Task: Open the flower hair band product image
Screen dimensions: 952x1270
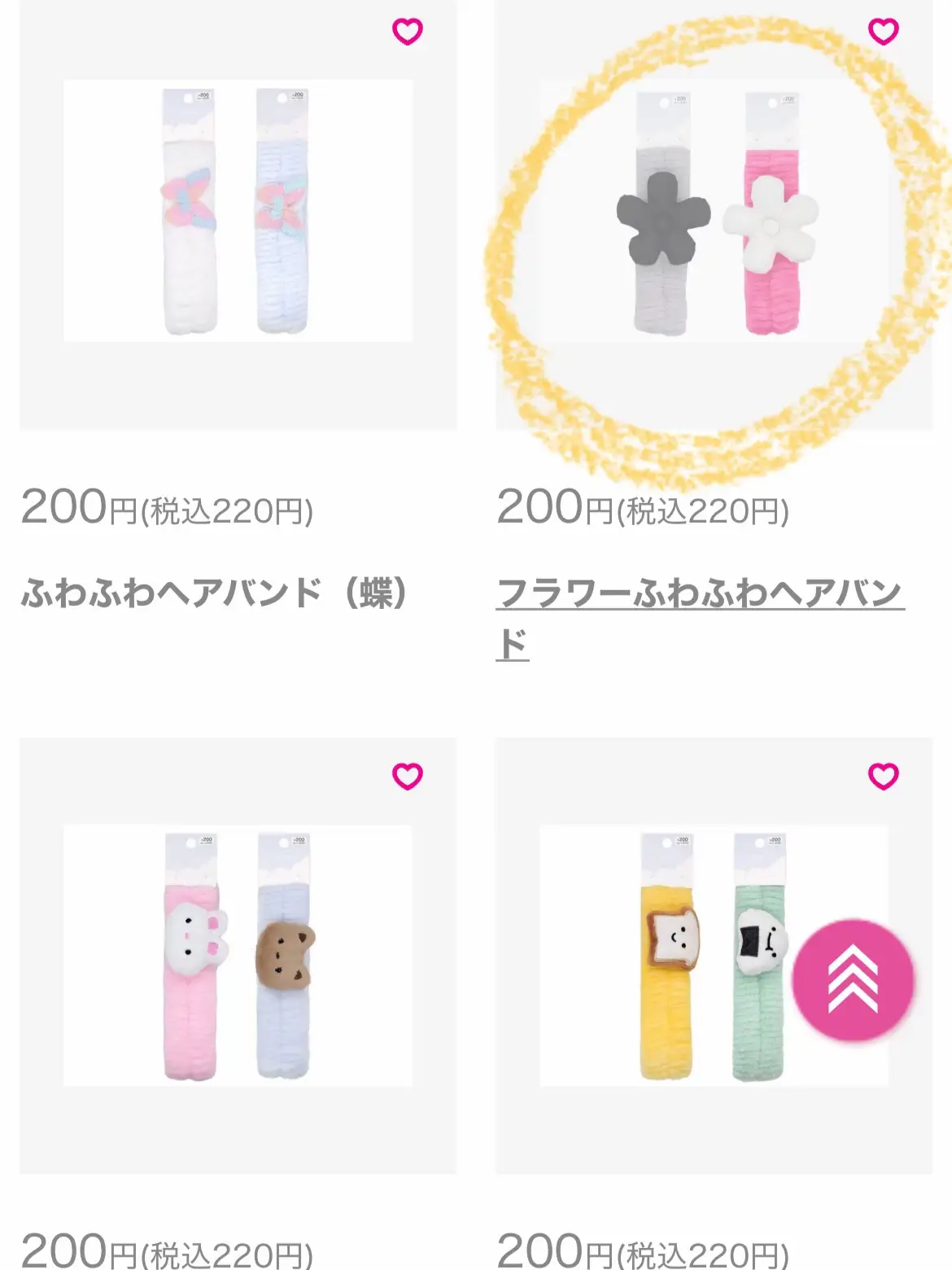Action: 714,211
